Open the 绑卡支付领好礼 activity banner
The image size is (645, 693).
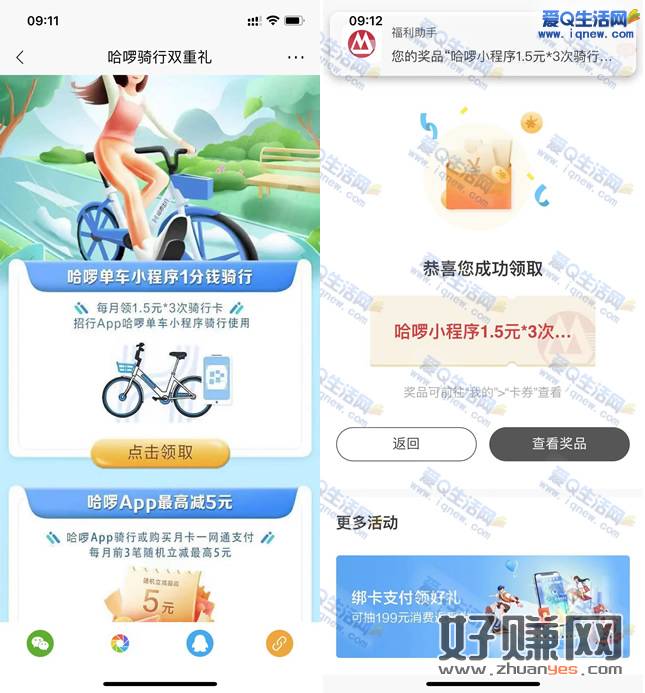tap(483, 606)
